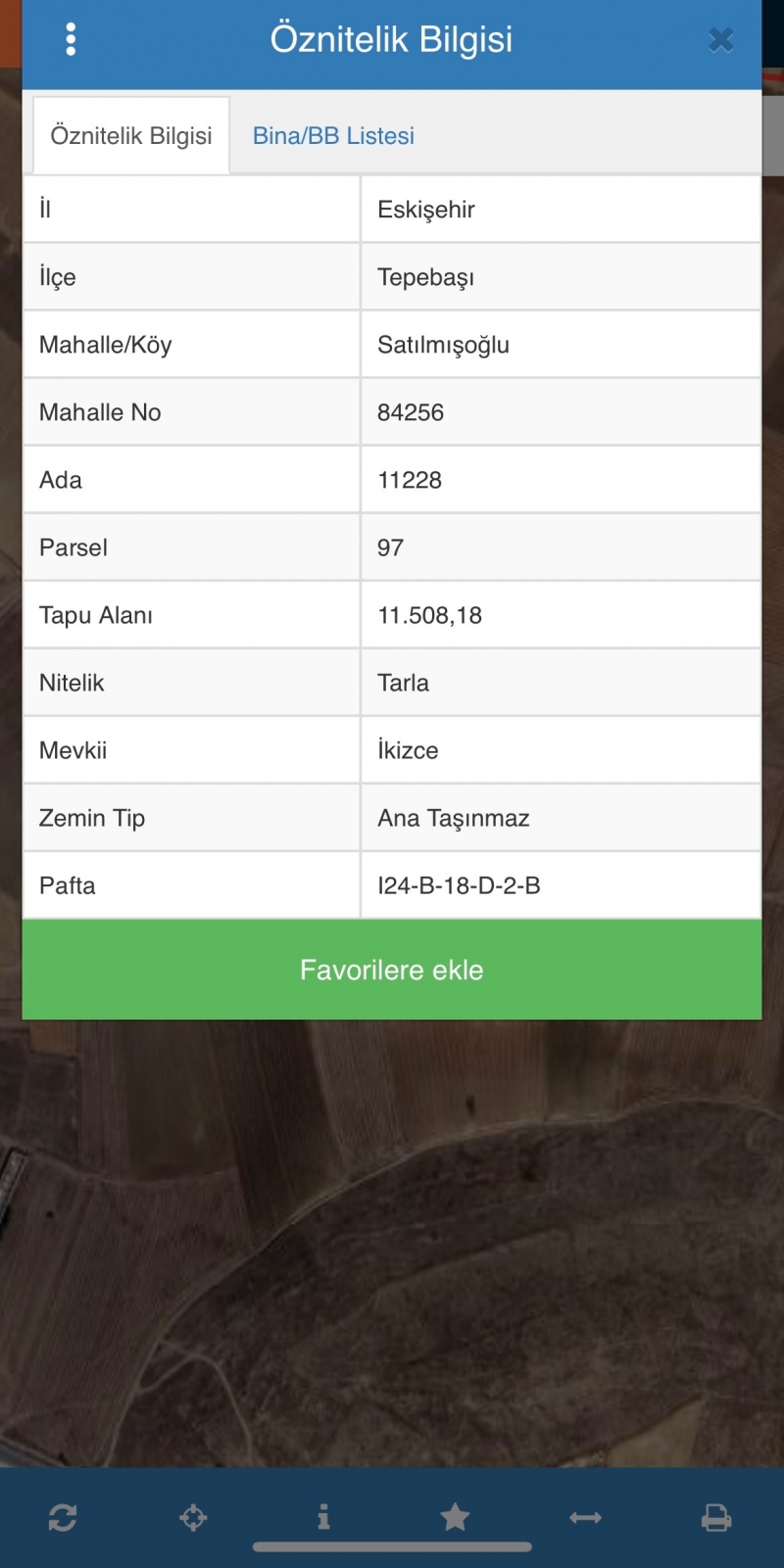
Task: Tap the locate crosshair icon
Action: pos(193,1518)
